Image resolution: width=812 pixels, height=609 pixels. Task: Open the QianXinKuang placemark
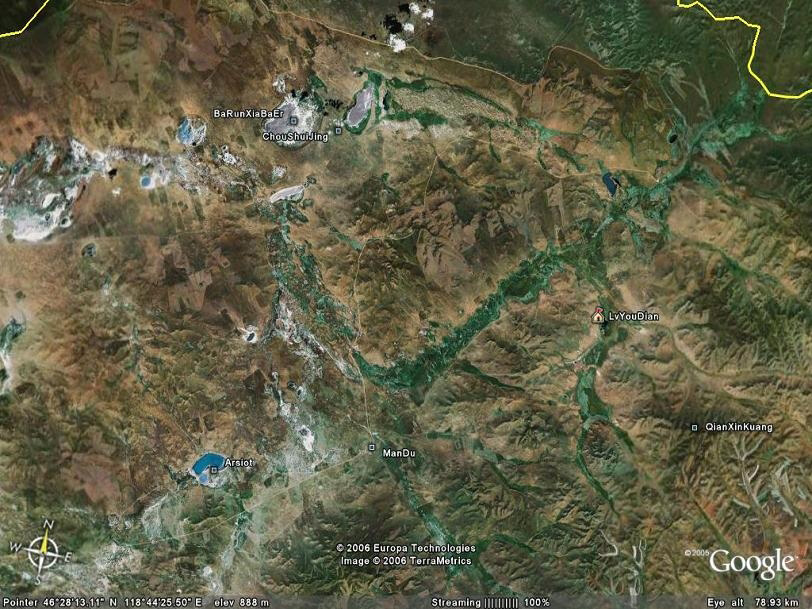(695, 428)
